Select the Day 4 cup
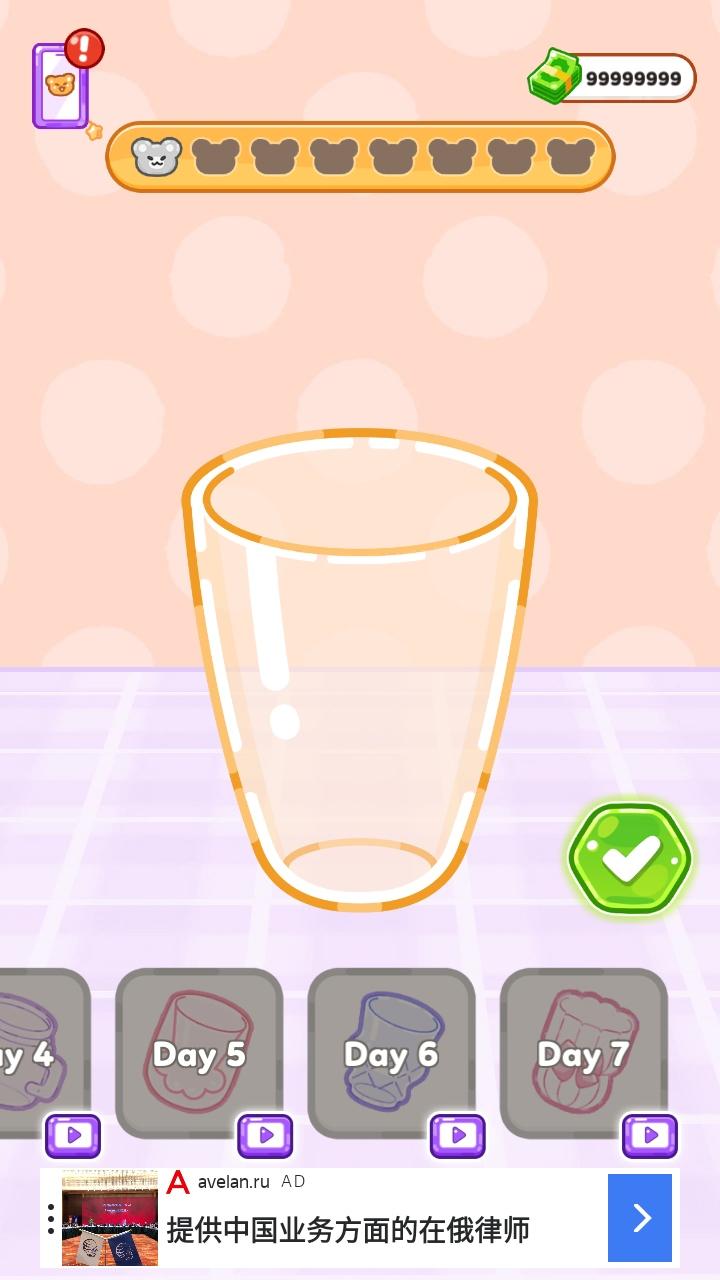Screen dimensions: 720x1280 [x=40, y=1052]
